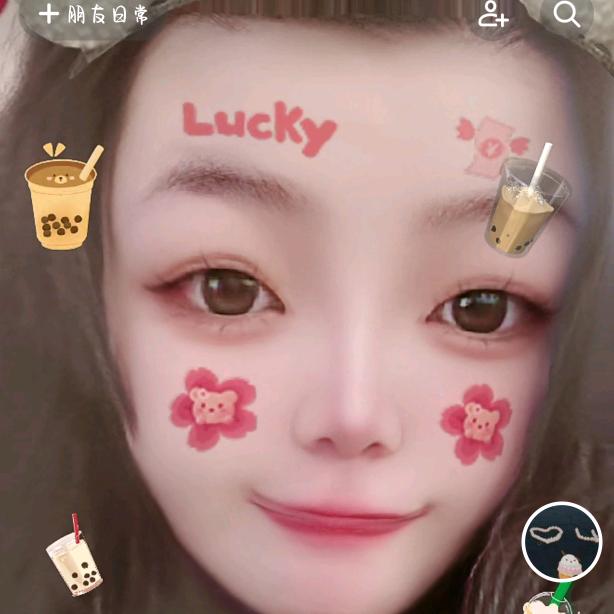Open the creator's round avatar
The width and height of the screenshot is (614, 614).
561,541
